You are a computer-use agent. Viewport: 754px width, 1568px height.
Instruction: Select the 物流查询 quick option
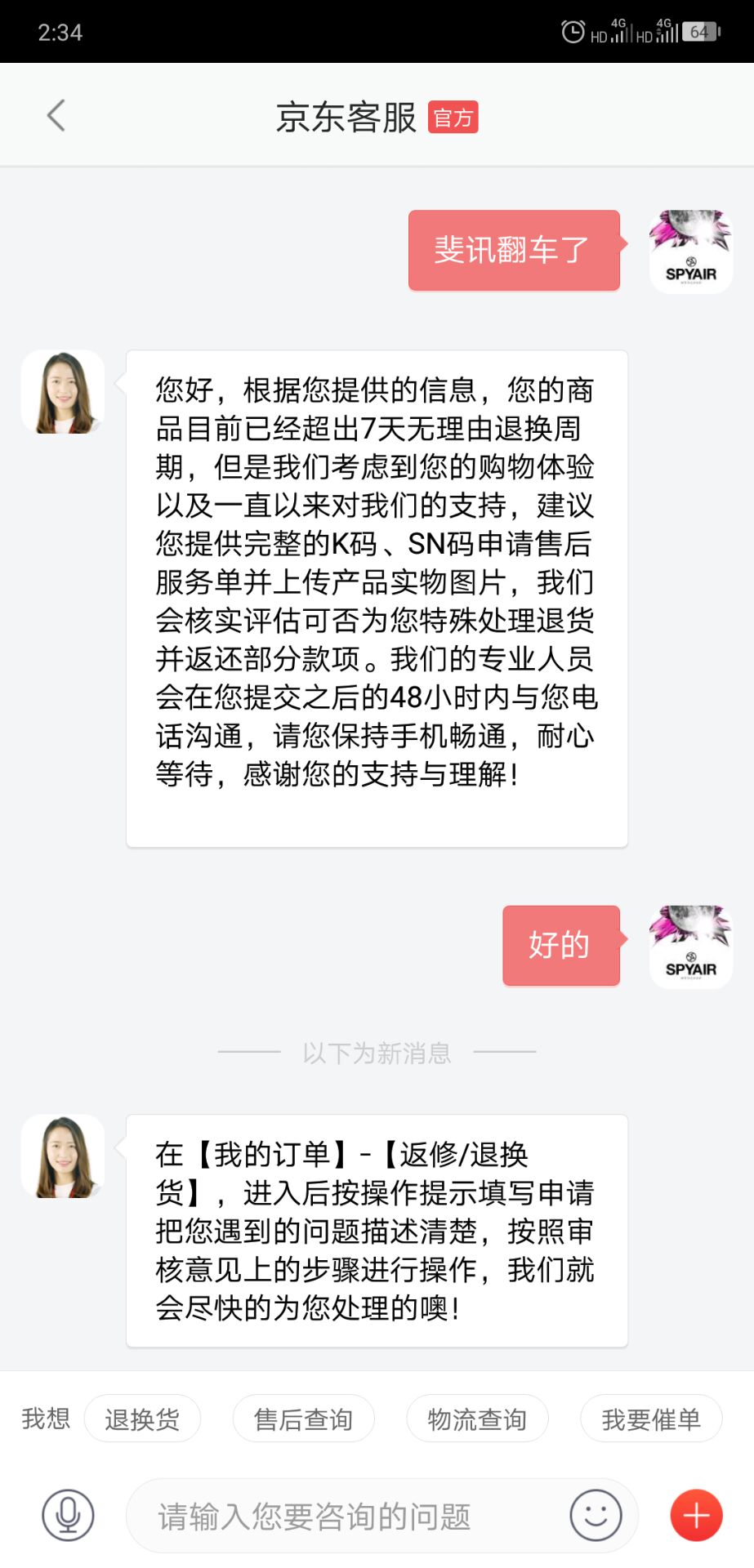point(476,1419)
